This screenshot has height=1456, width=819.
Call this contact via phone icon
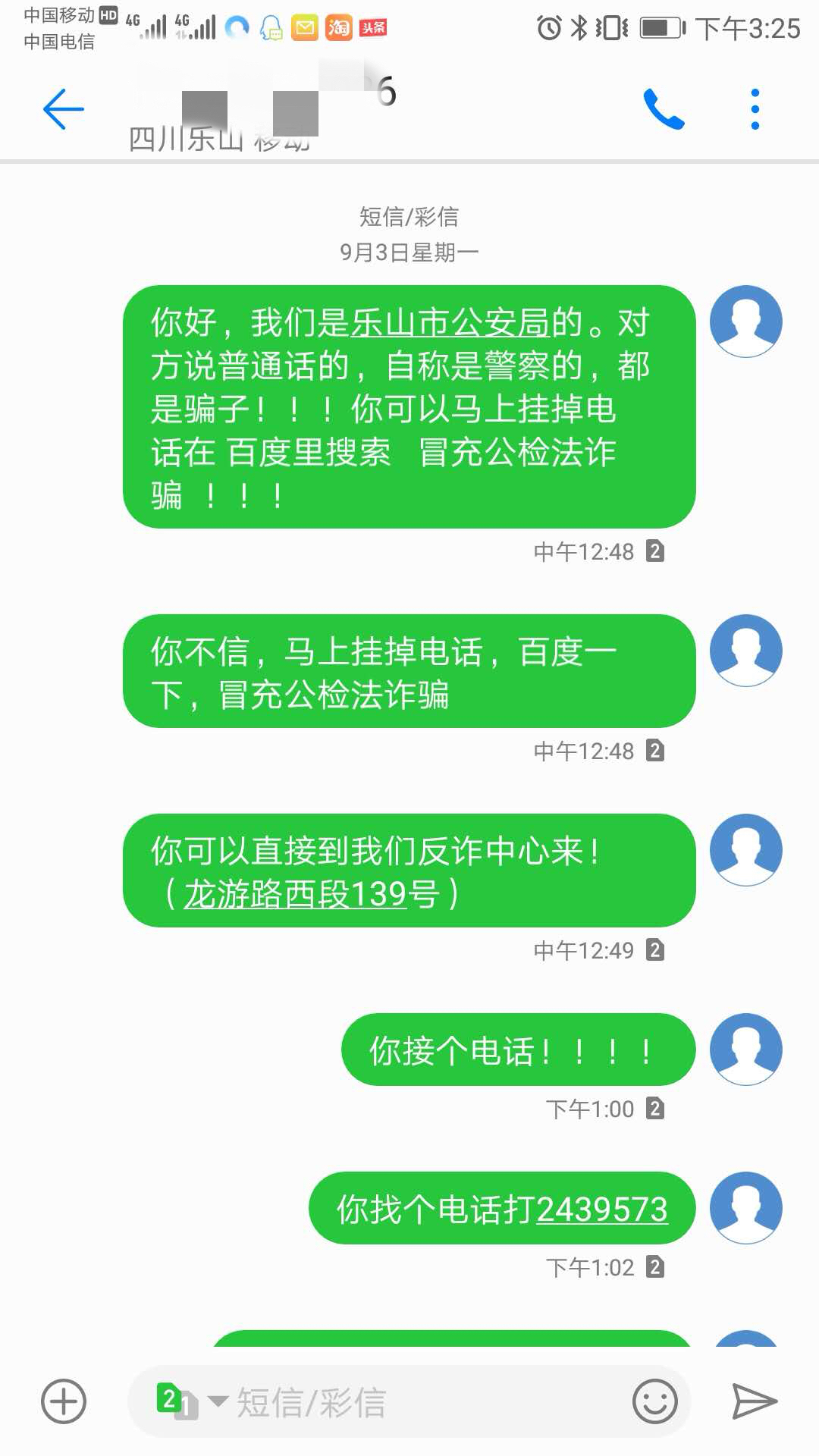click(x=664, y=109)
